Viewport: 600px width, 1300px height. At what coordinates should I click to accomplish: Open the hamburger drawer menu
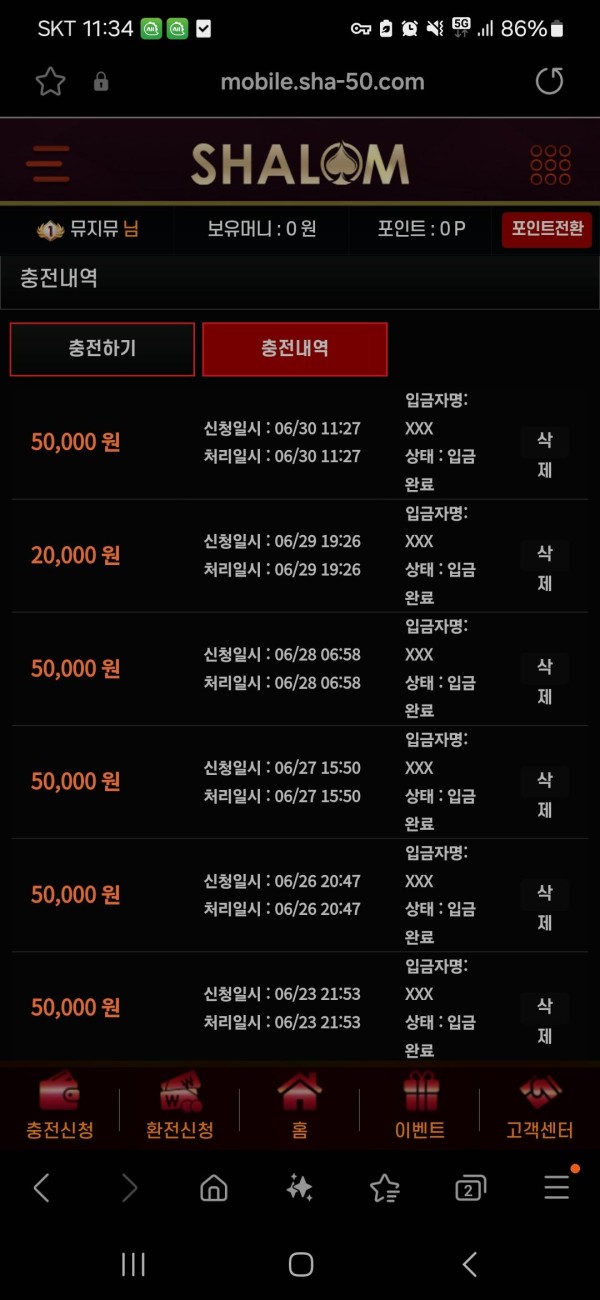[48, 163]
